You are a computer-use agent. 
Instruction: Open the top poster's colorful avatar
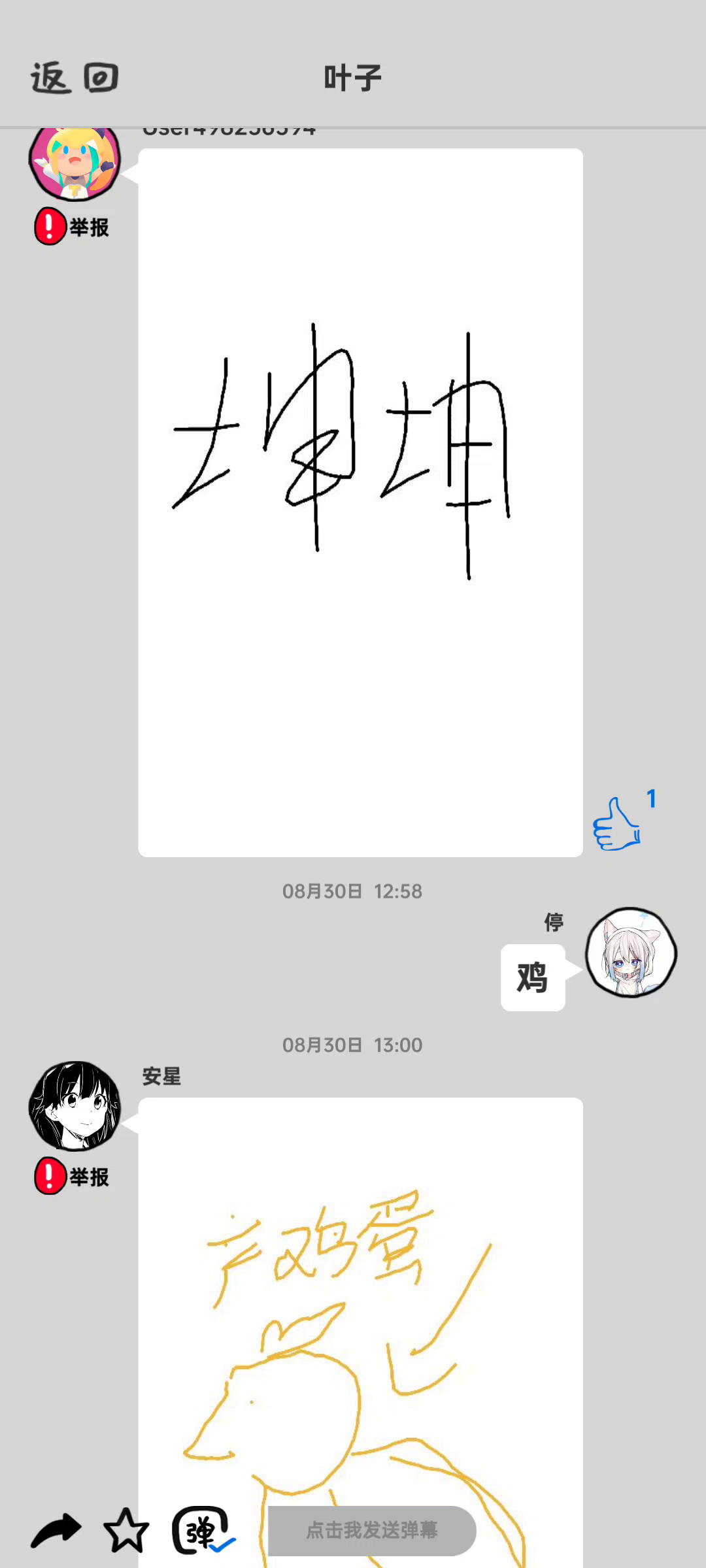[x=75, y=163]
